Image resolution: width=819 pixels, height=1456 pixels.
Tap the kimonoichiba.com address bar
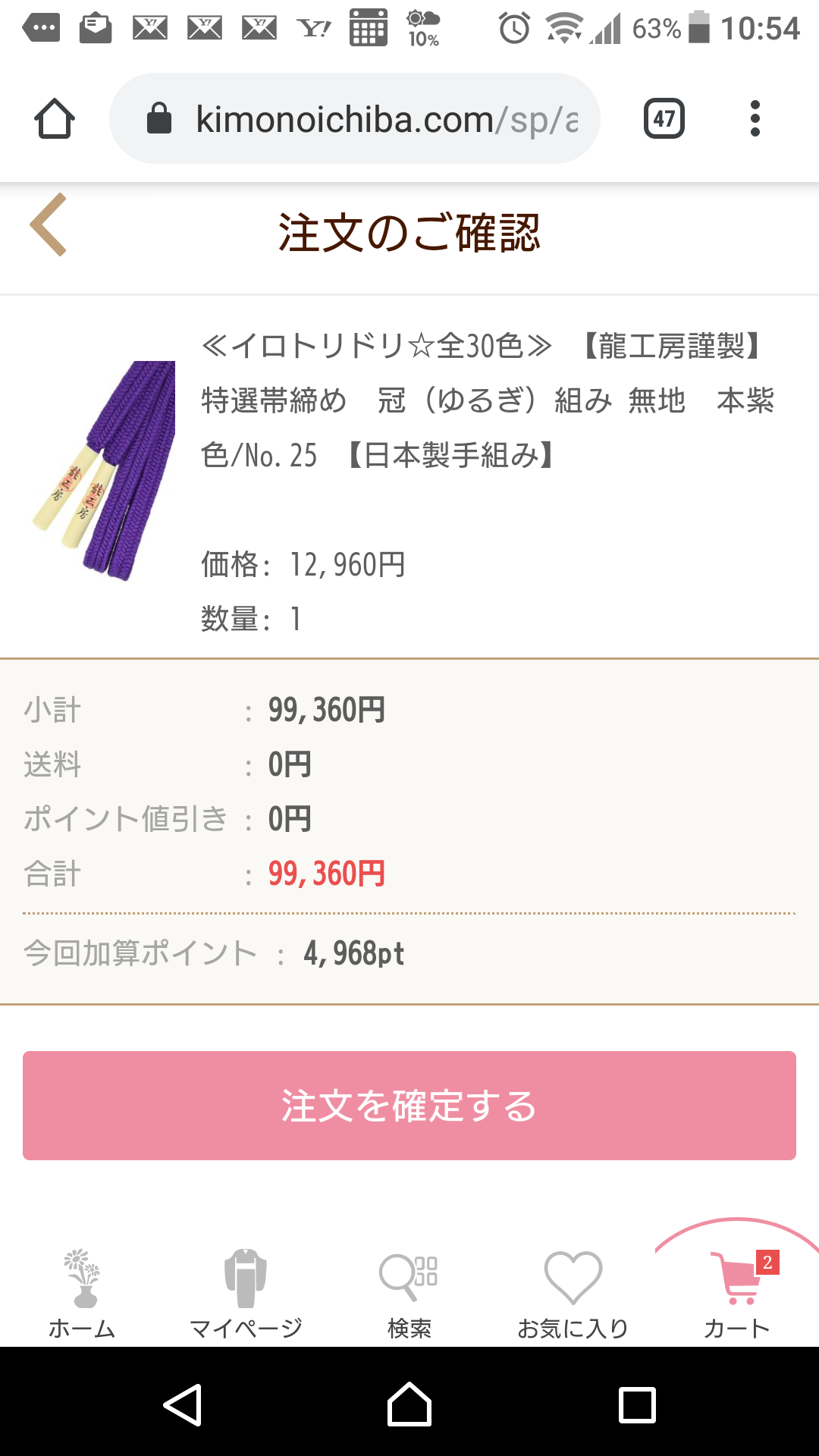point(355,119)
